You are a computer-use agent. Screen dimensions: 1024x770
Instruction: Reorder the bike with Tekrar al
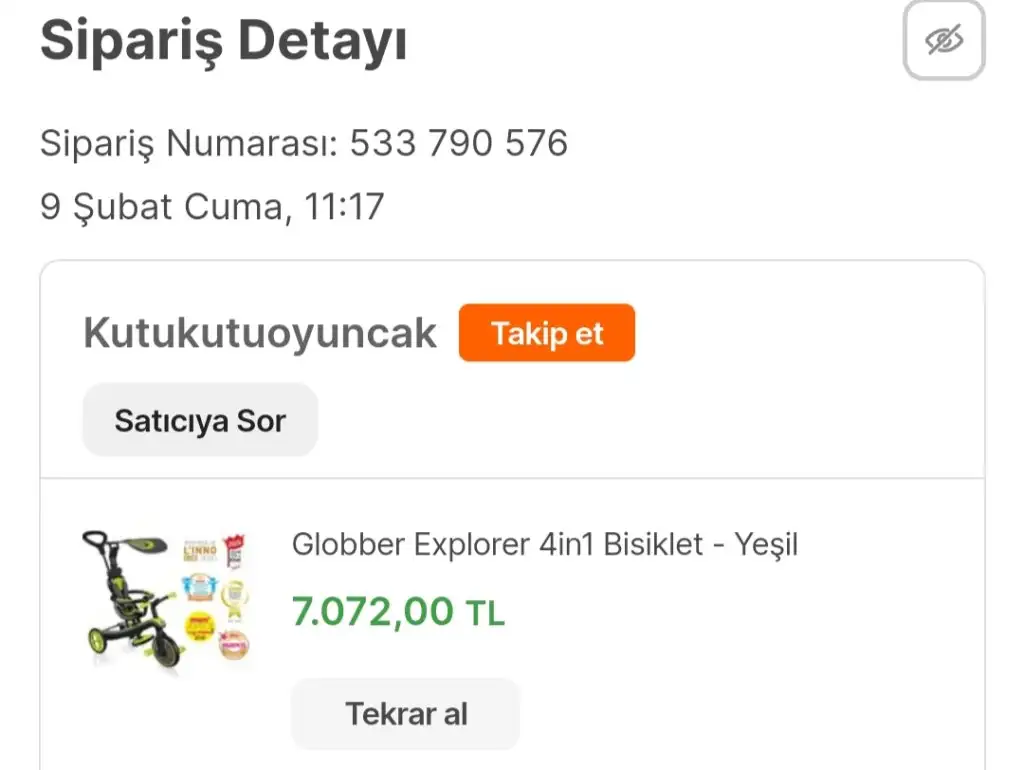tap(405, 714)
